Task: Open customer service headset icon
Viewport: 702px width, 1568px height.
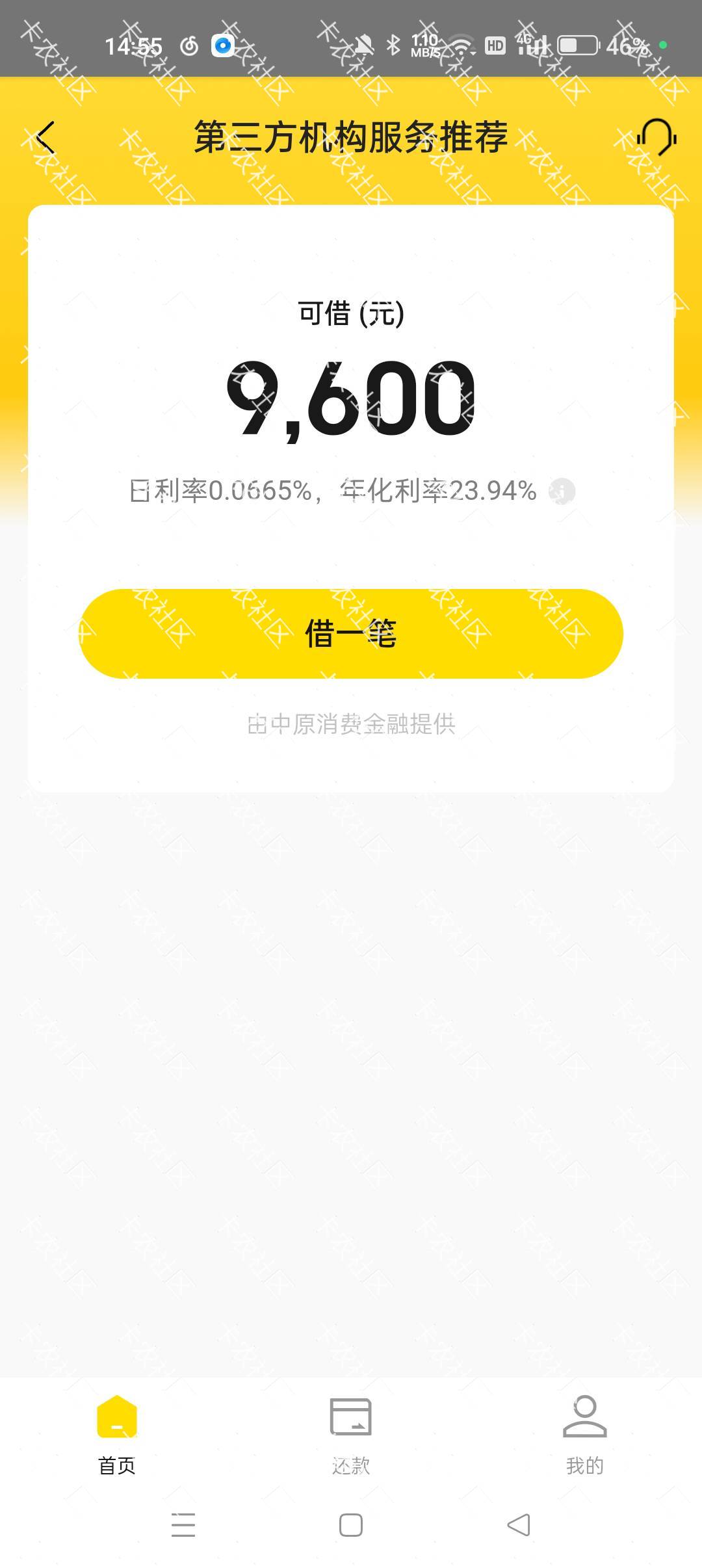Action: [x=656, y=137]
